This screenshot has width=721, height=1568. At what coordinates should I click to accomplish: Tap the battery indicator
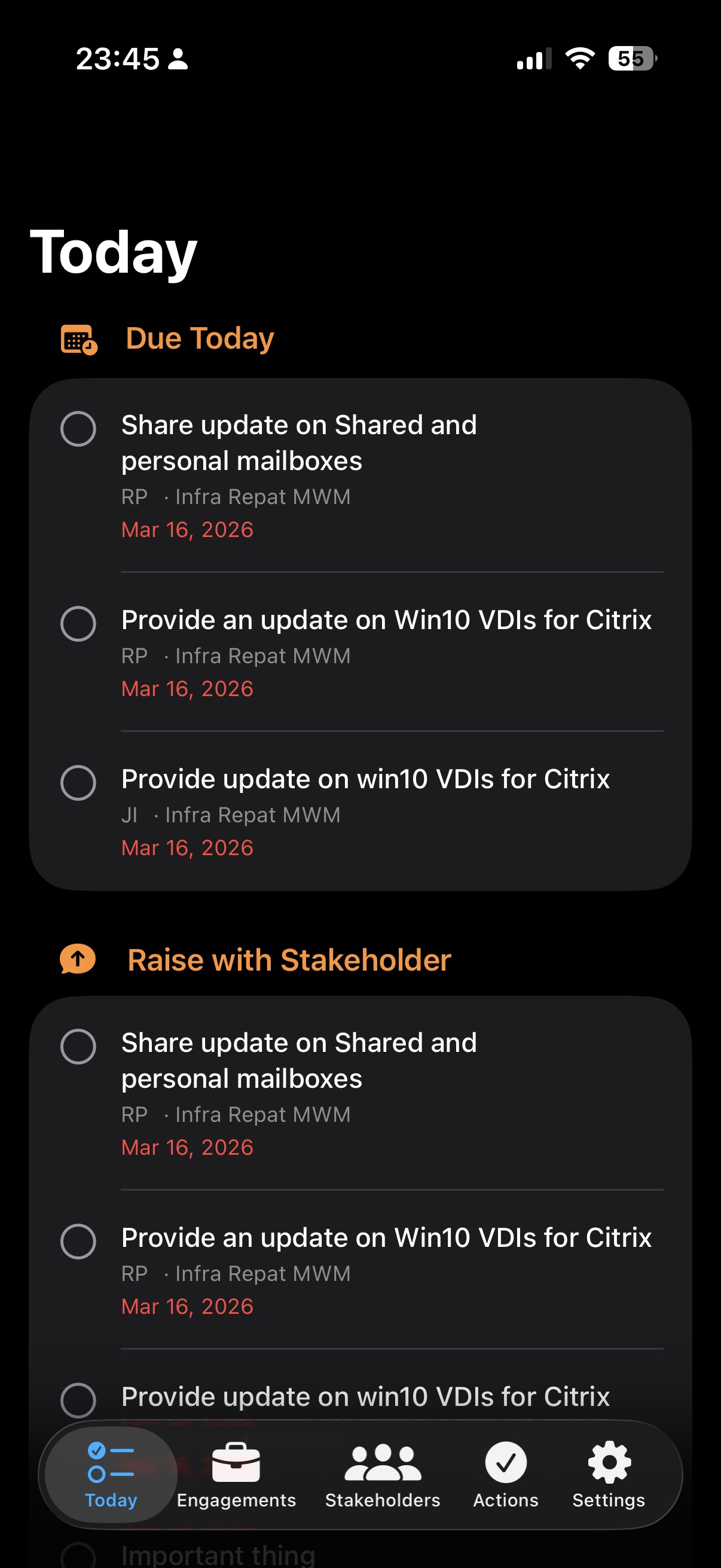coord(630,59)
